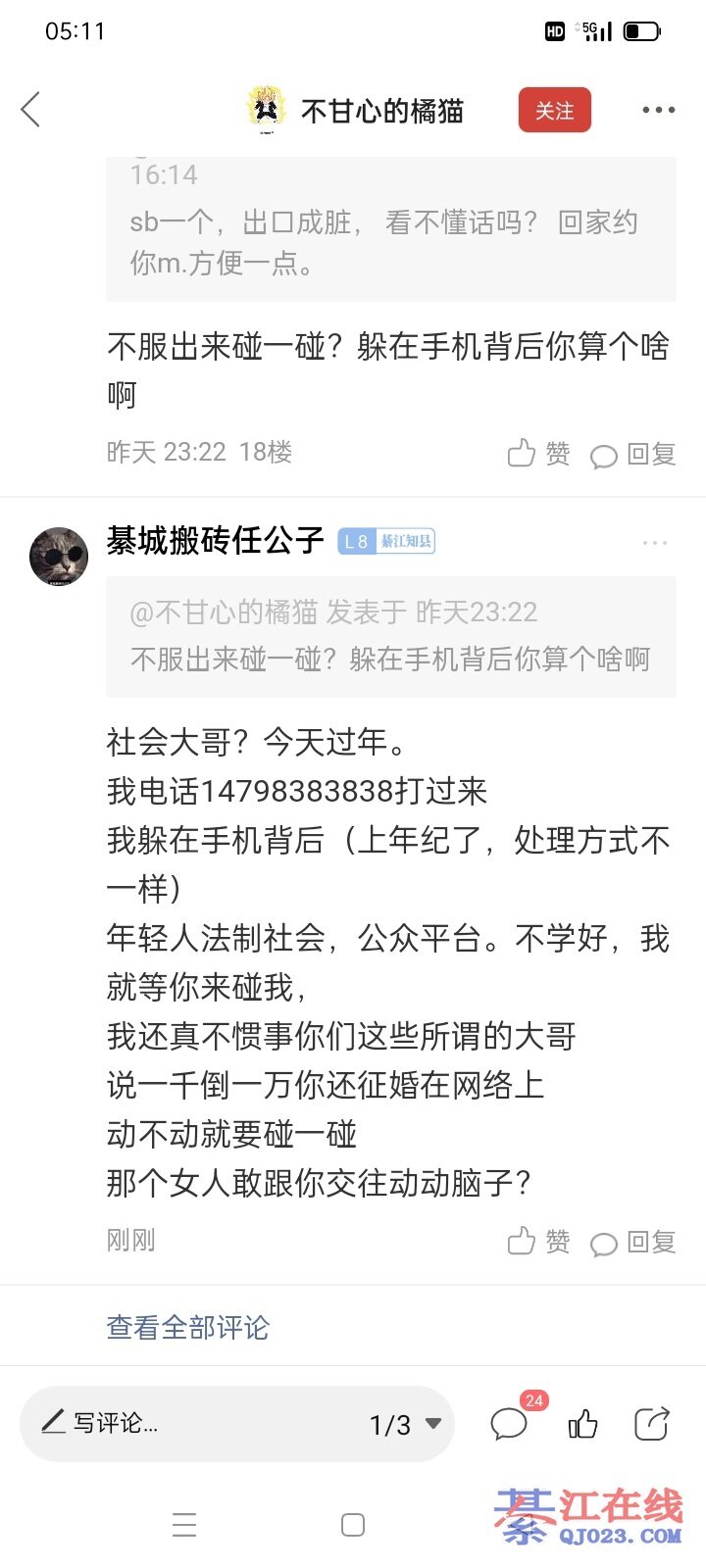The image size is (706, 1568).
Task: Open the top-right overflow menu
Action: pos(658,111)
